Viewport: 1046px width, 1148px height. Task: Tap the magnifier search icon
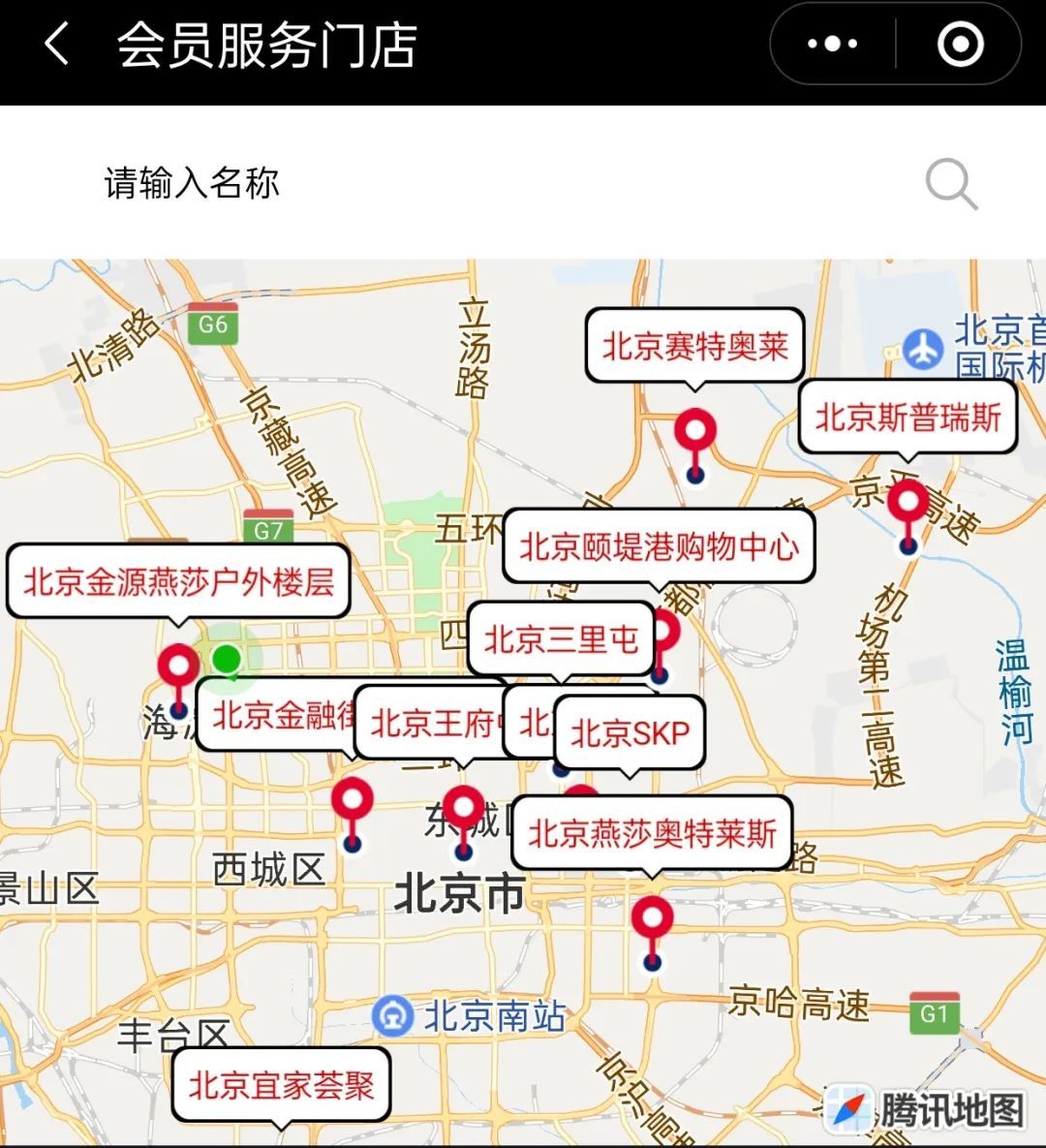click(950, 183)
